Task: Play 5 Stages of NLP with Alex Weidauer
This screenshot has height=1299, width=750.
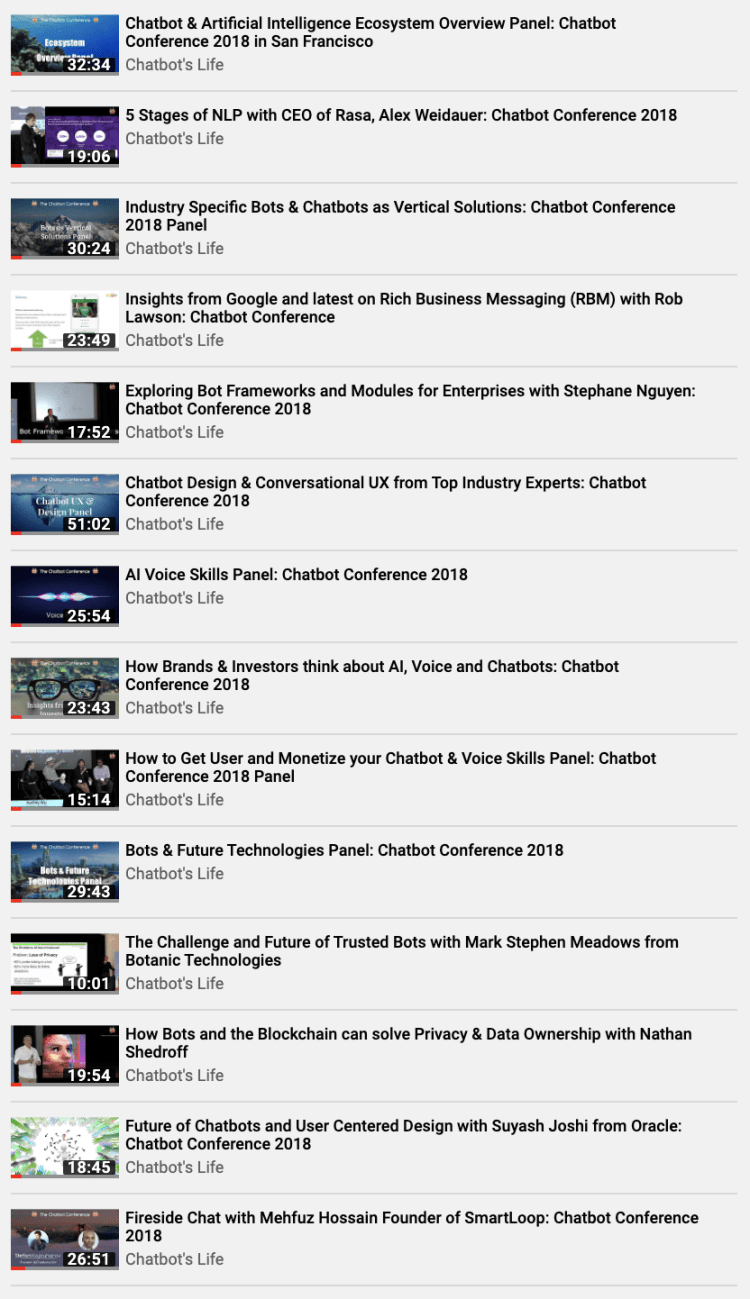Action: [x=400, y=115]
